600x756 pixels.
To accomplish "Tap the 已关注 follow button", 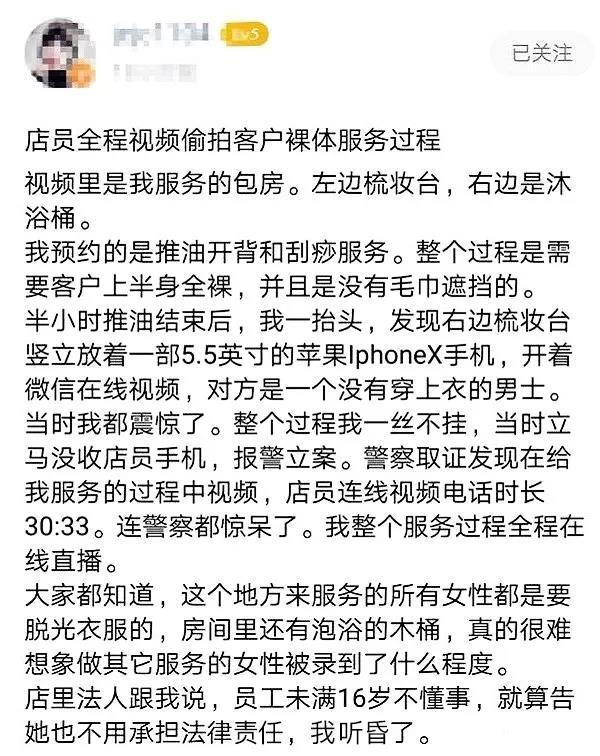I will tap(542, 53).
